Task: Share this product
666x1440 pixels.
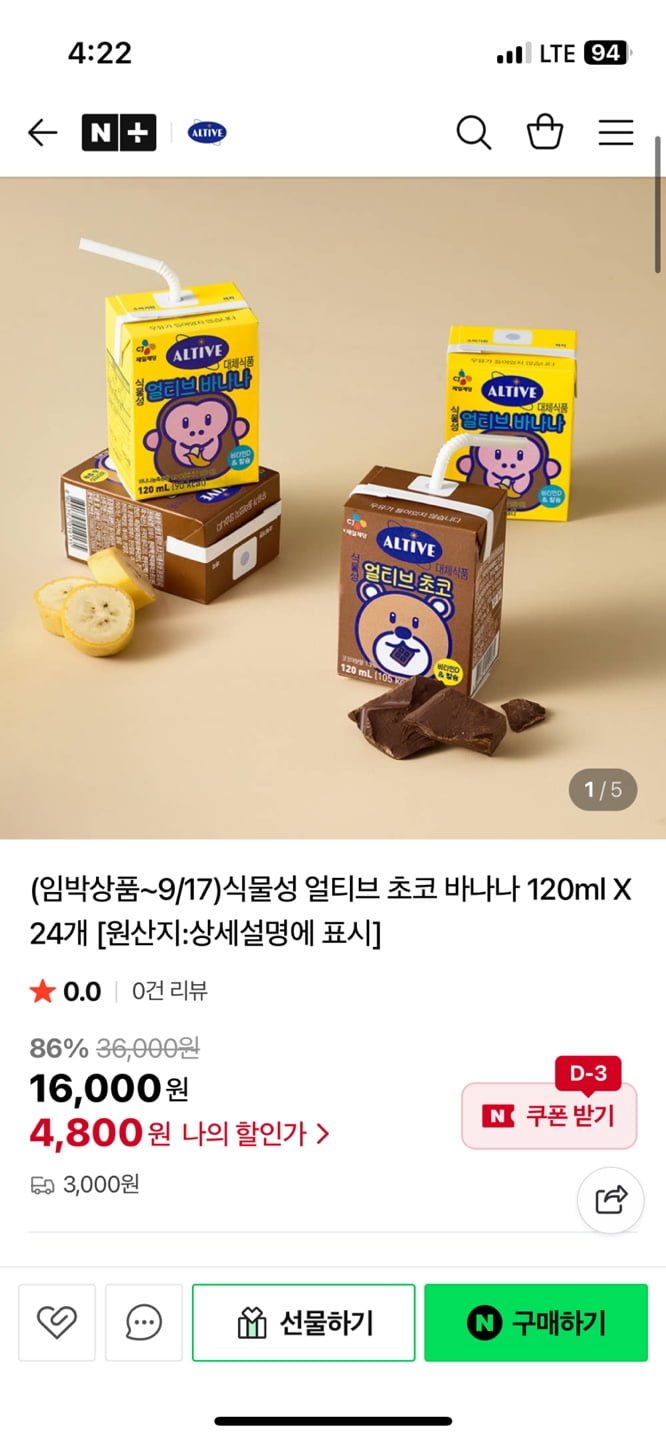Action: (x=610, y=1198)
